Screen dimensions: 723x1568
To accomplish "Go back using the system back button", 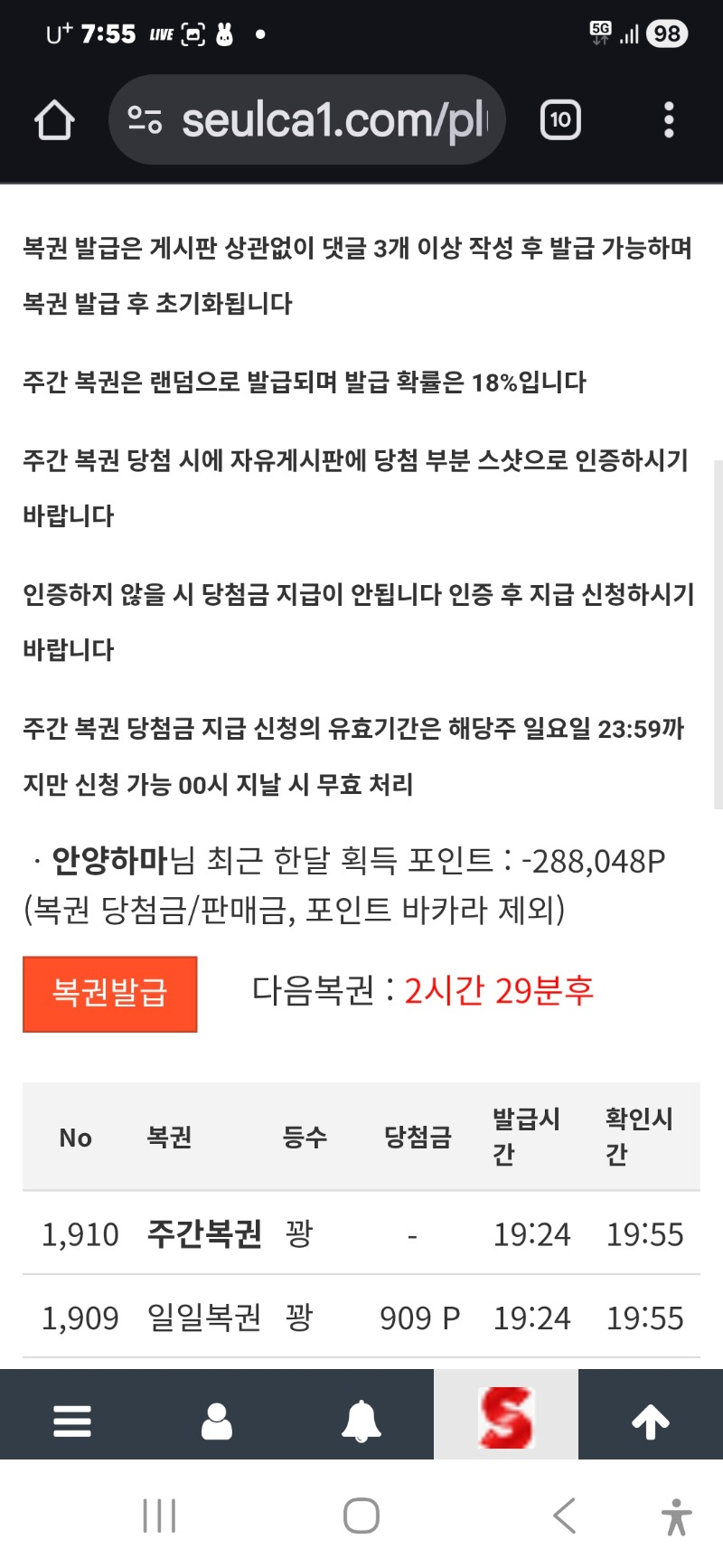I will click(564, 1516).
